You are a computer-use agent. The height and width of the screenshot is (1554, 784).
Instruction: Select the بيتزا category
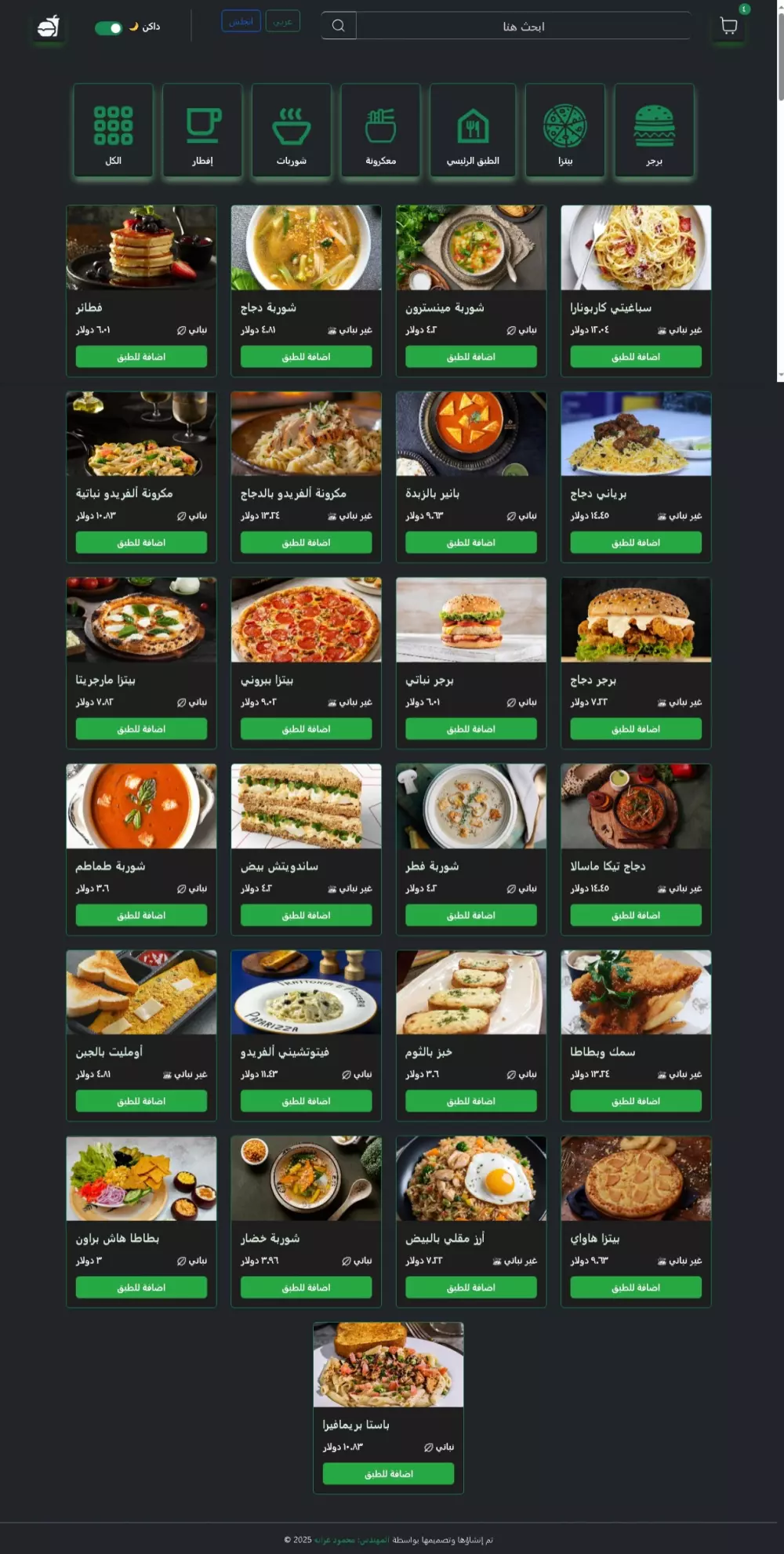pos(564,131)
